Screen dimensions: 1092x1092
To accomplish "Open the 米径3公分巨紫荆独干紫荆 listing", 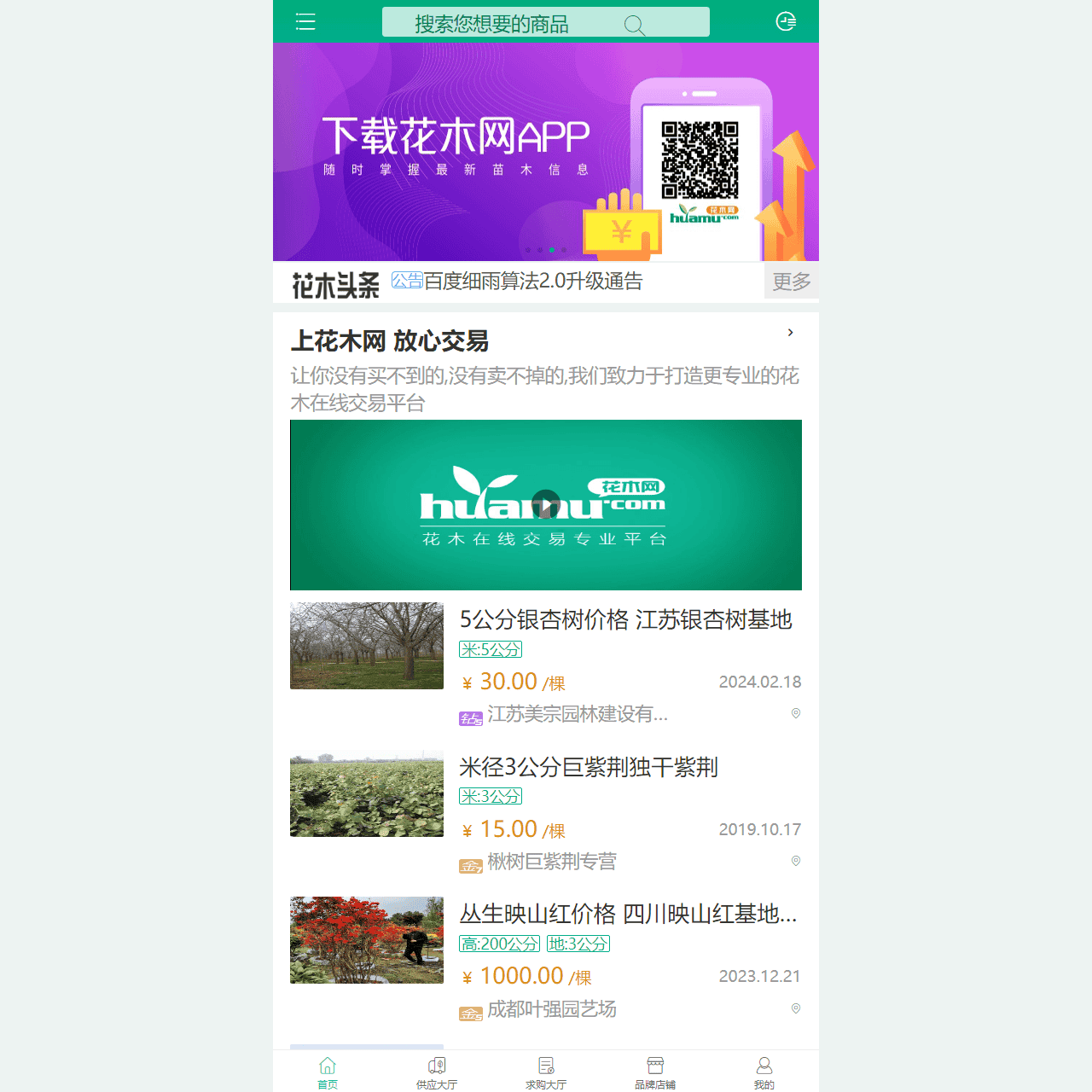I will coord(589,767).
